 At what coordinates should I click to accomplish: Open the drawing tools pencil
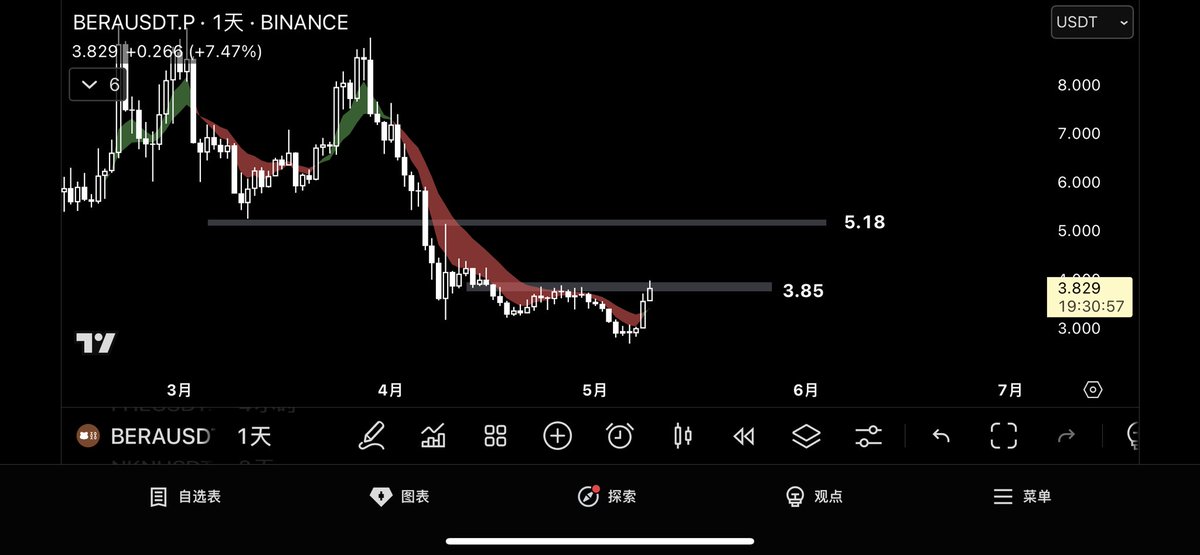coord(371,436)
